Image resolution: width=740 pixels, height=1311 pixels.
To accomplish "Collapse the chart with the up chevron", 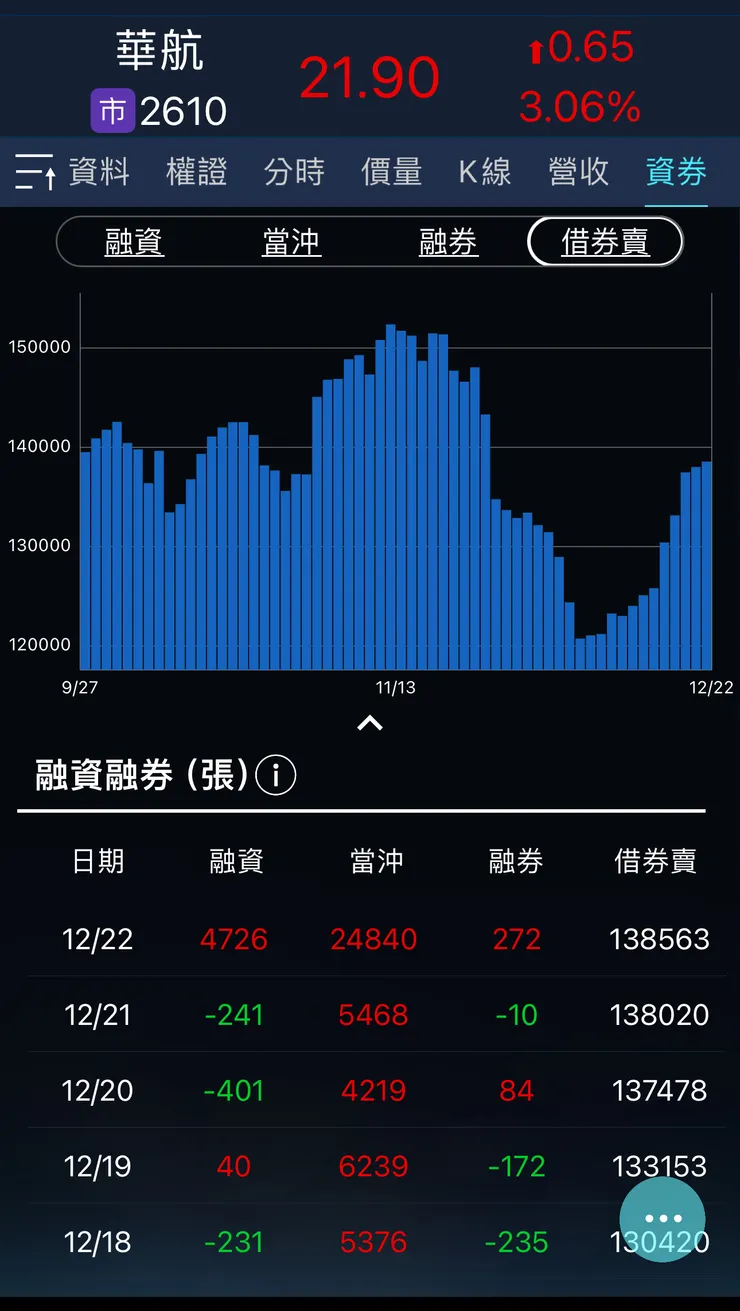I will click(x=370, y=723).
